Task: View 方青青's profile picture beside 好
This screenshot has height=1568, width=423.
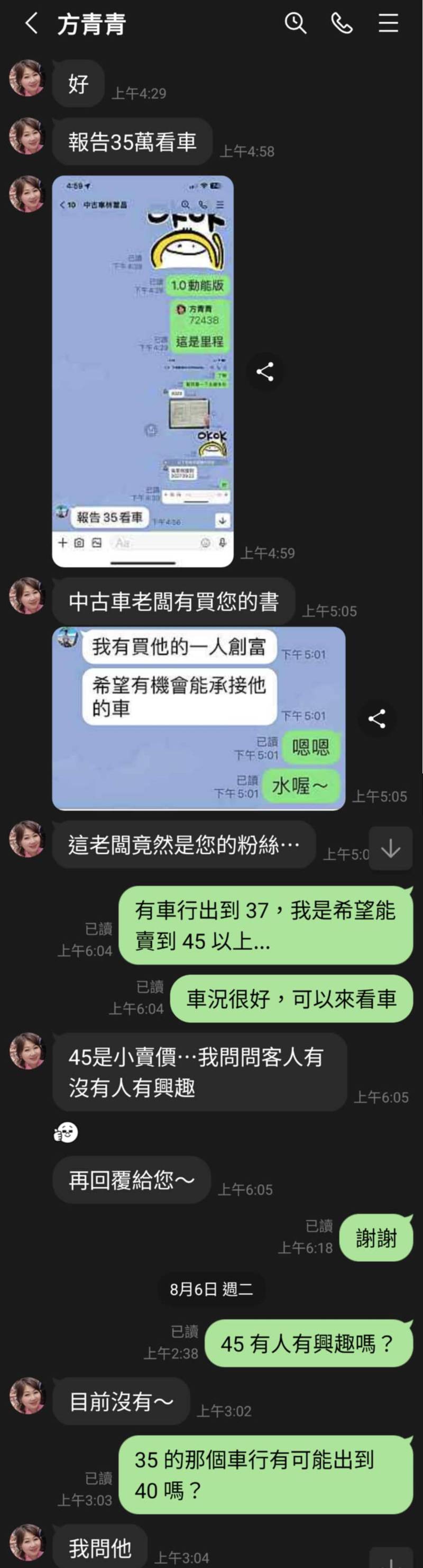Action: [27, 78]
